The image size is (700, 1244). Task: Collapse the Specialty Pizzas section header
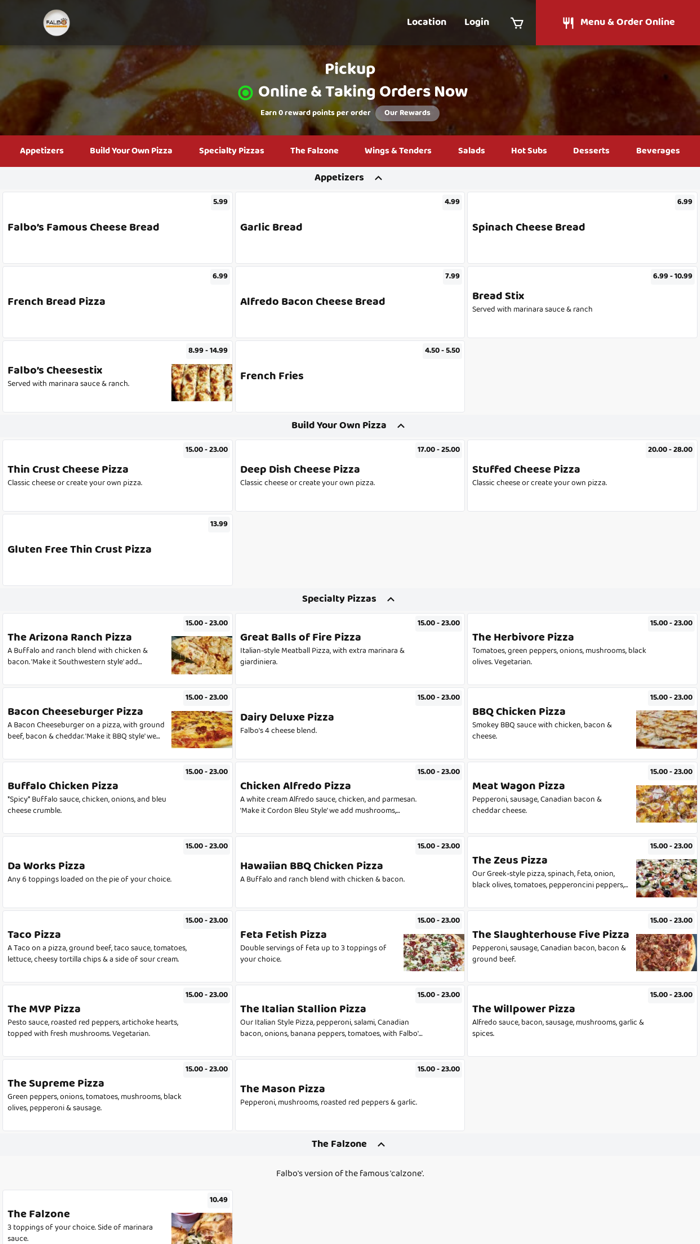(x=349, y=599)
